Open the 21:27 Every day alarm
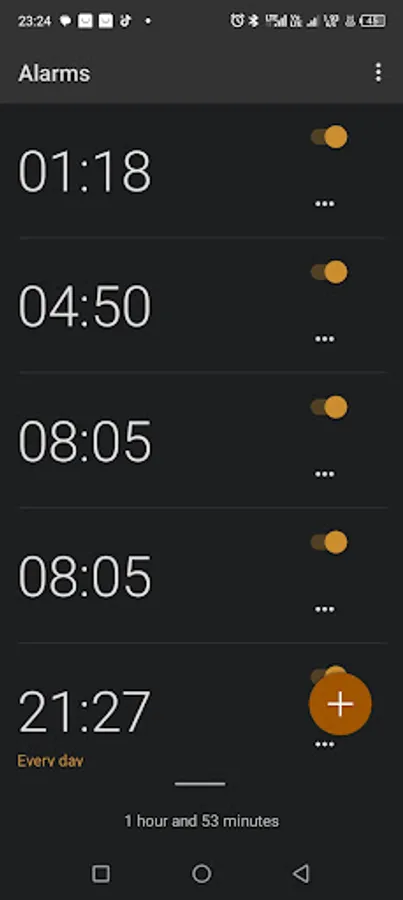The height and width of the screenshot is (900, 403). [x=84, y=712]
